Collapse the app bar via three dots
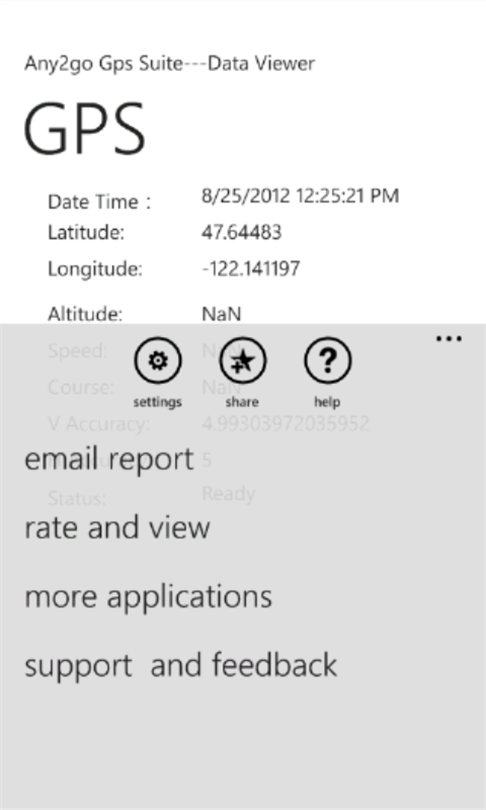The height and width of the screenshot is (810, 486). [x=449, y=339]
